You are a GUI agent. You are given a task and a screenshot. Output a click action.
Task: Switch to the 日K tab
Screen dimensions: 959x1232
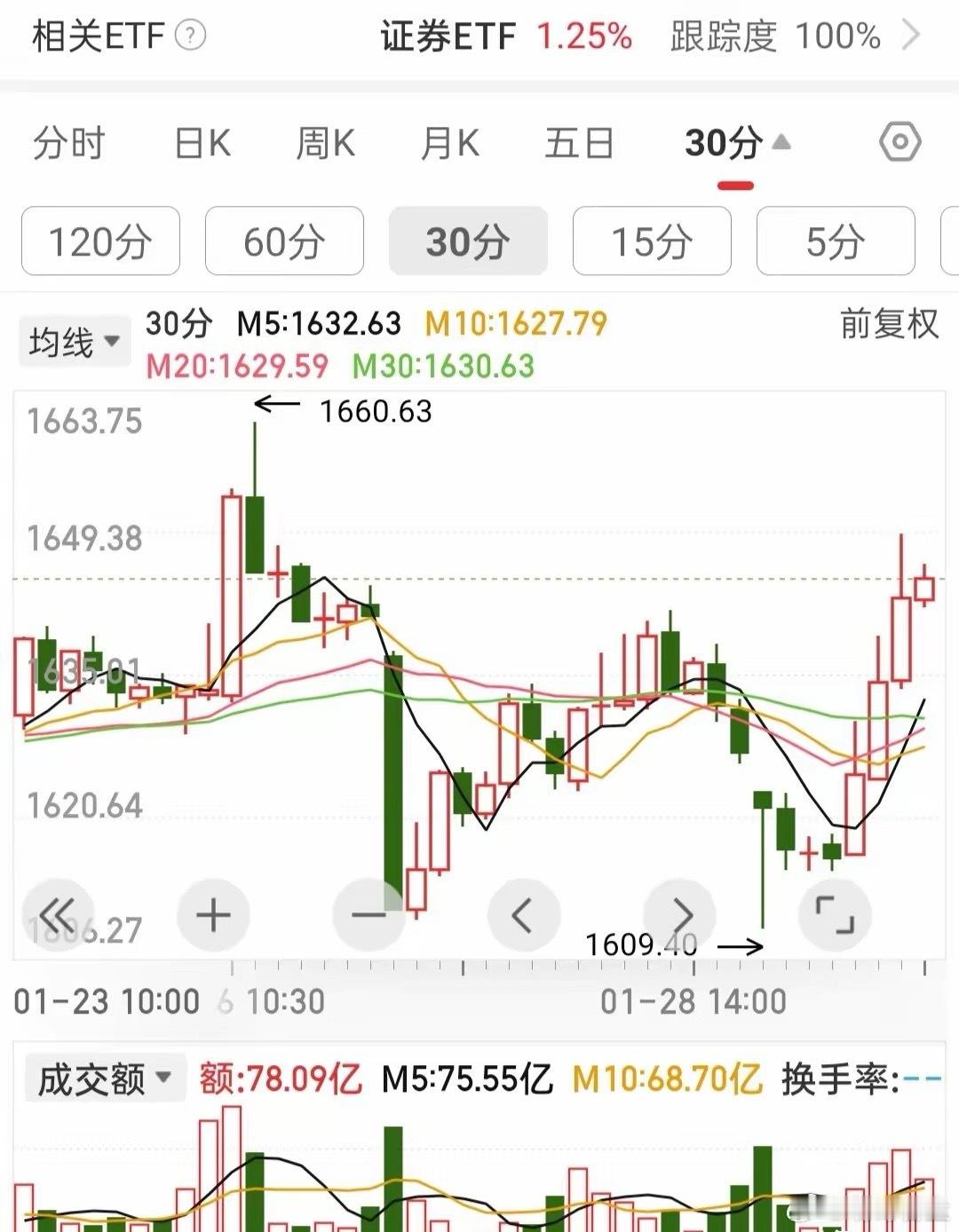pyautogui.click(x=202, y=143)
